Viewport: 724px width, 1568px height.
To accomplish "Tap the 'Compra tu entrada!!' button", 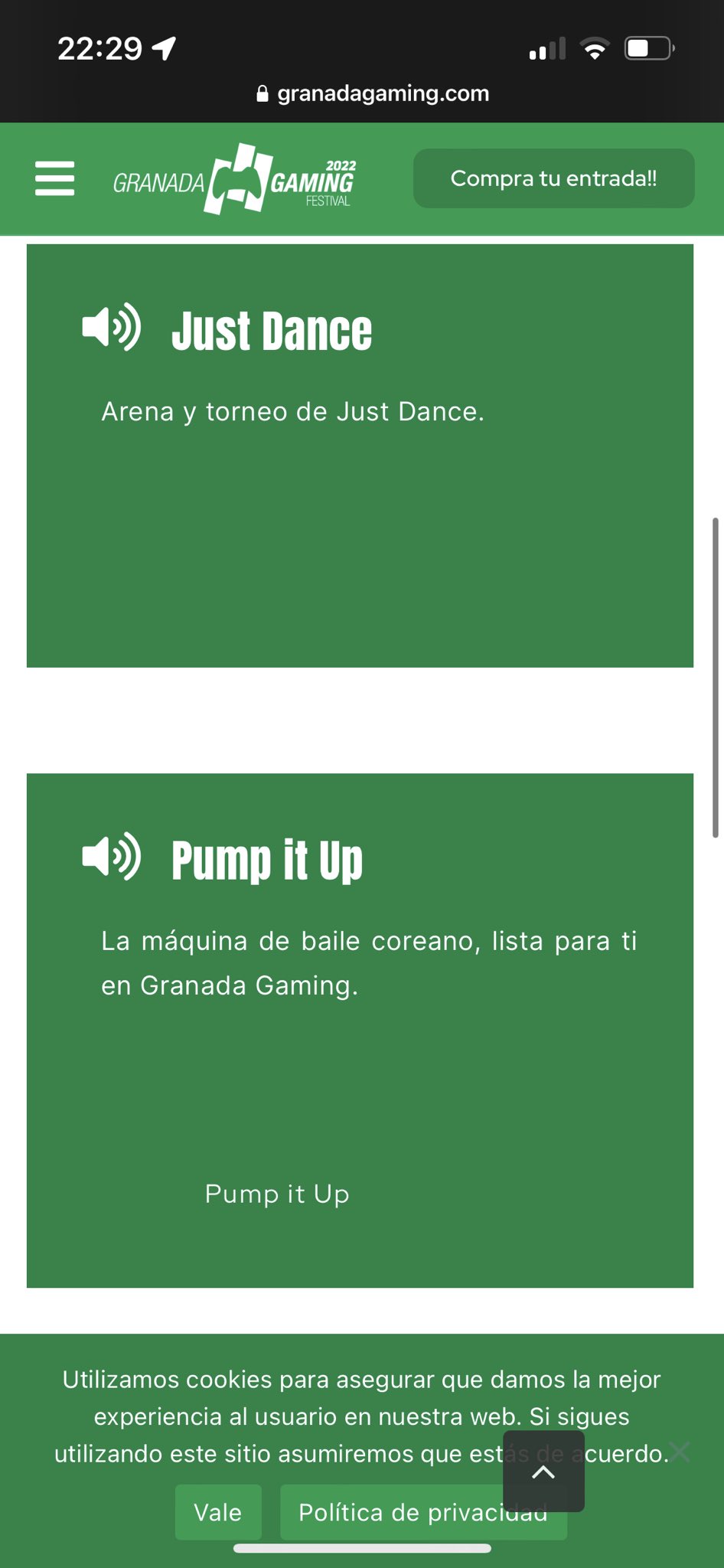I will tap(553, 178).
